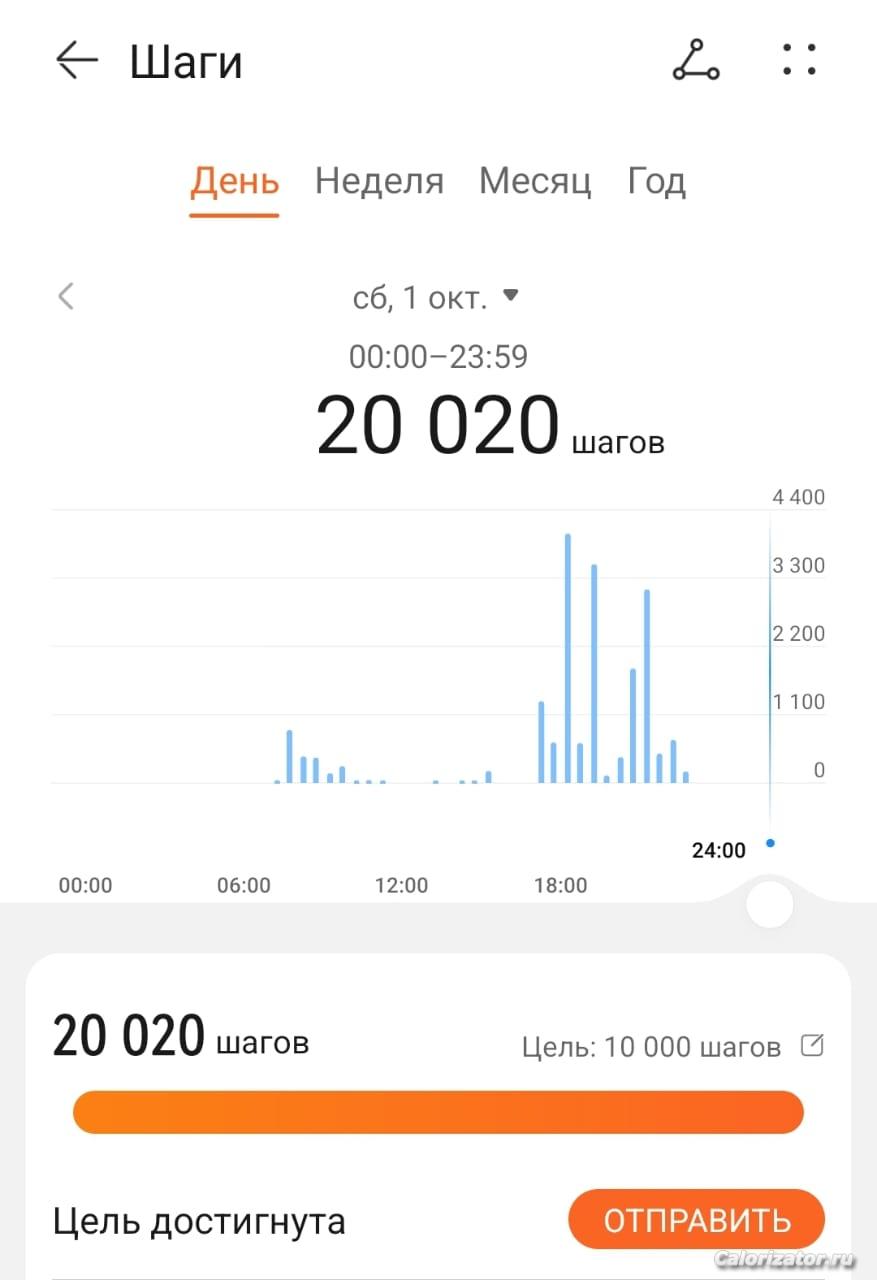Go to the previous day arrow
877x1280 pixels.
point(66,297)
